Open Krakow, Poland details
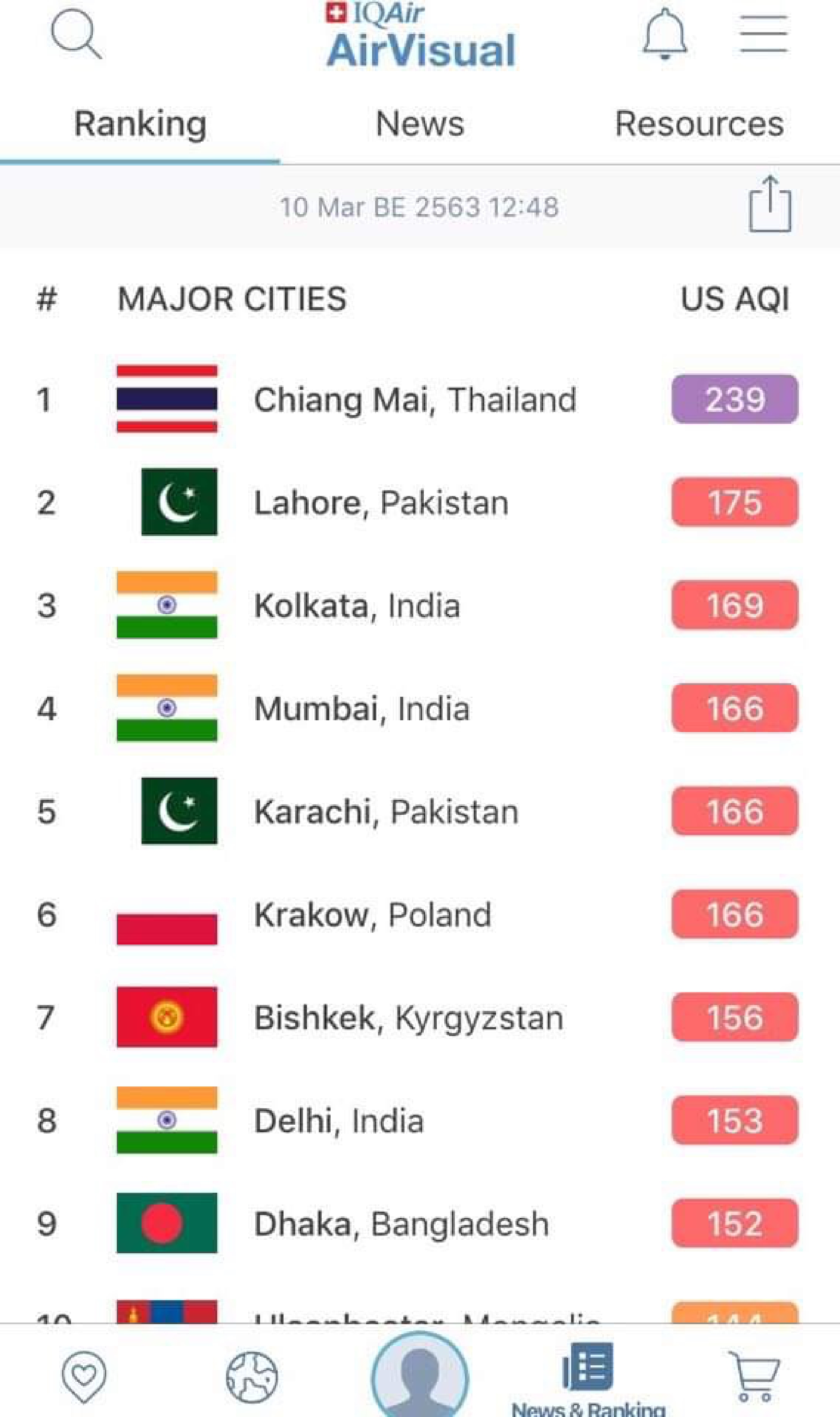 (x=373, y=914)
